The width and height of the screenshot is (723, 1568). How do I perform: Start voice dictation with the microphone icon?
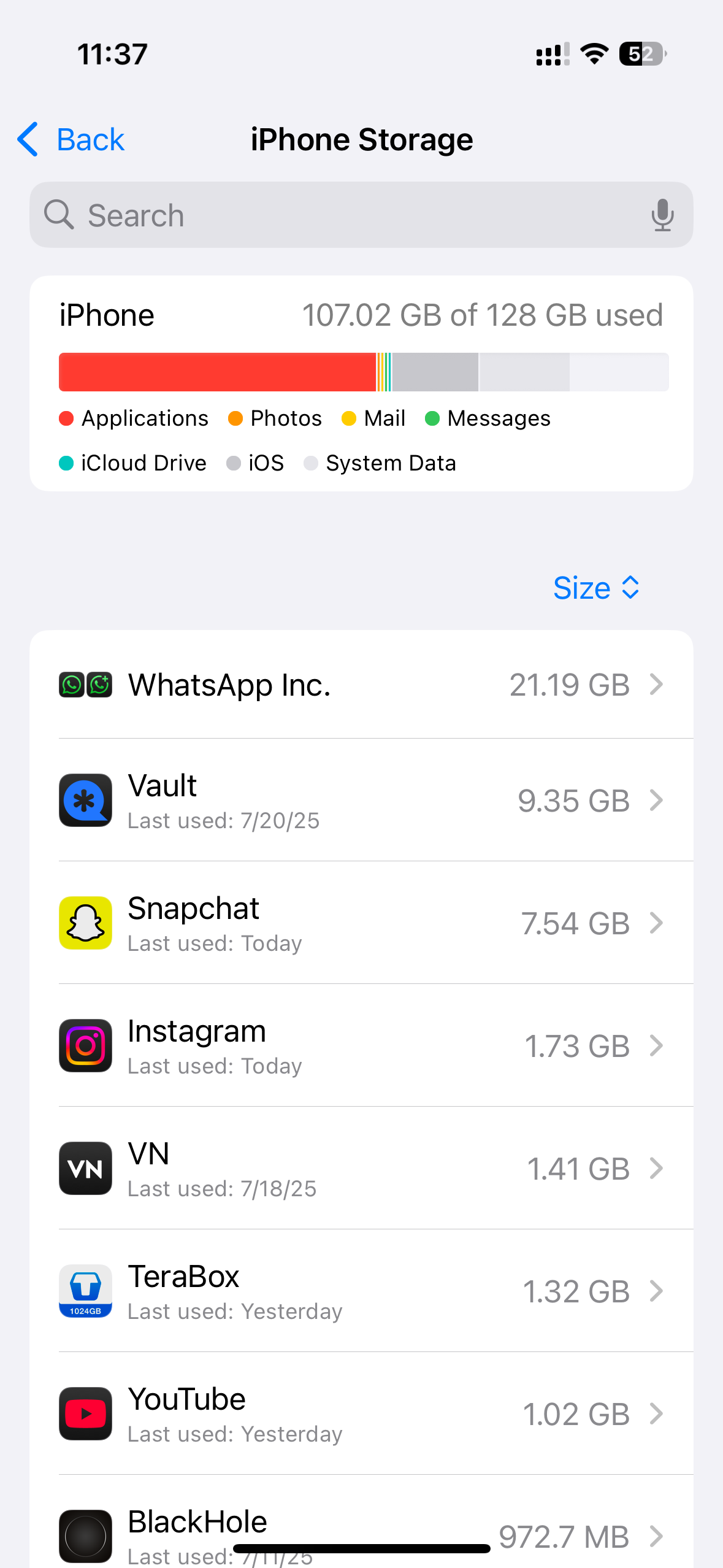click(x=662, y=215)
